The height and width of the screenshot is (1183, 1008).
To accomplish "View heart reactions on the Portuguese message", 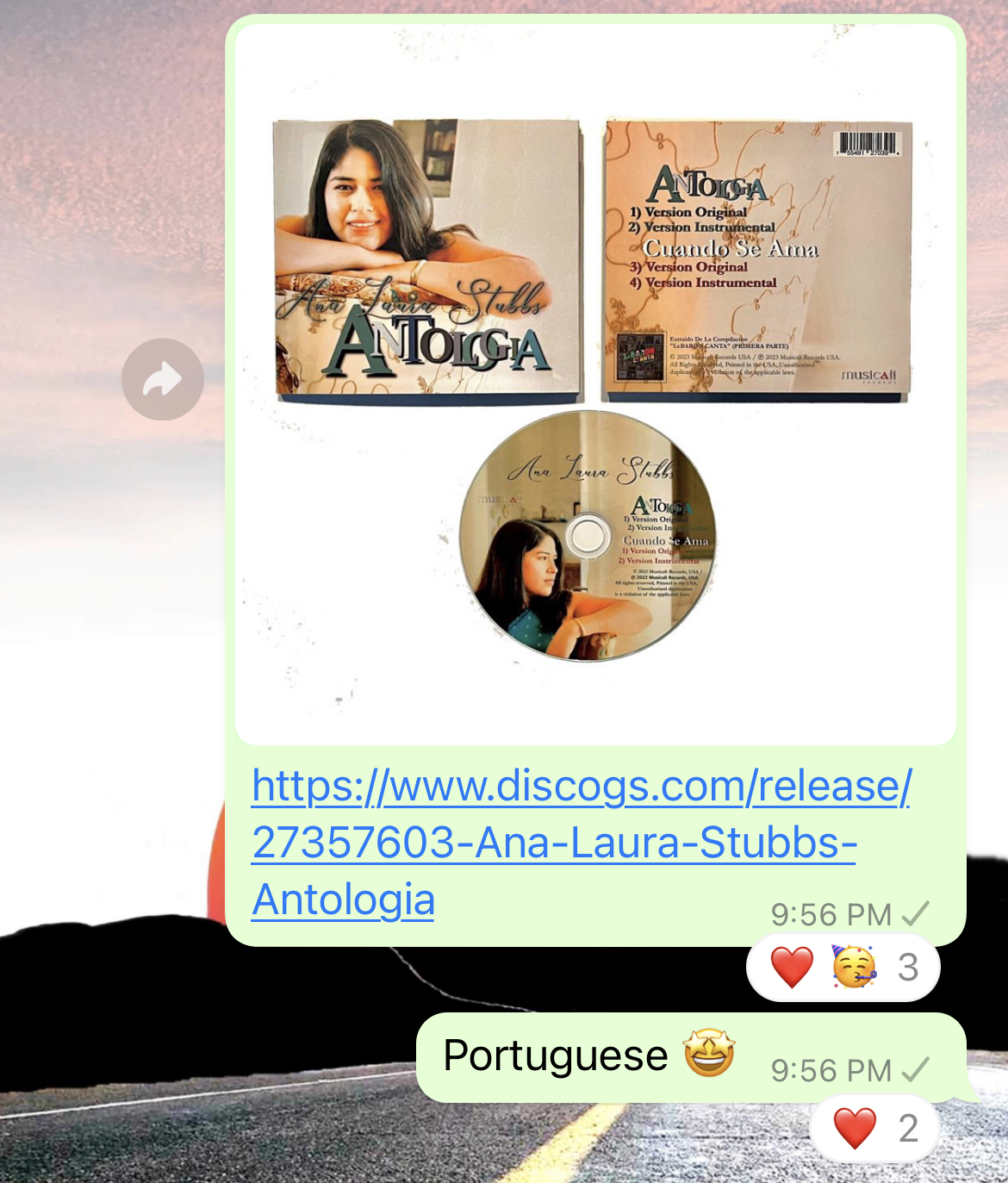I will (874, 1128).
